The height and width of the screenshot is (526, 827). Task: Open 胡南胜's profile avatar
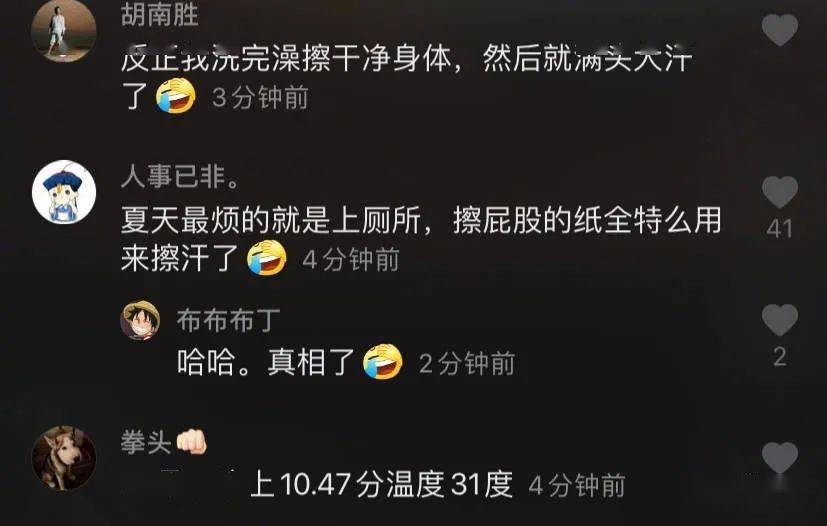[x=63, y=31]
